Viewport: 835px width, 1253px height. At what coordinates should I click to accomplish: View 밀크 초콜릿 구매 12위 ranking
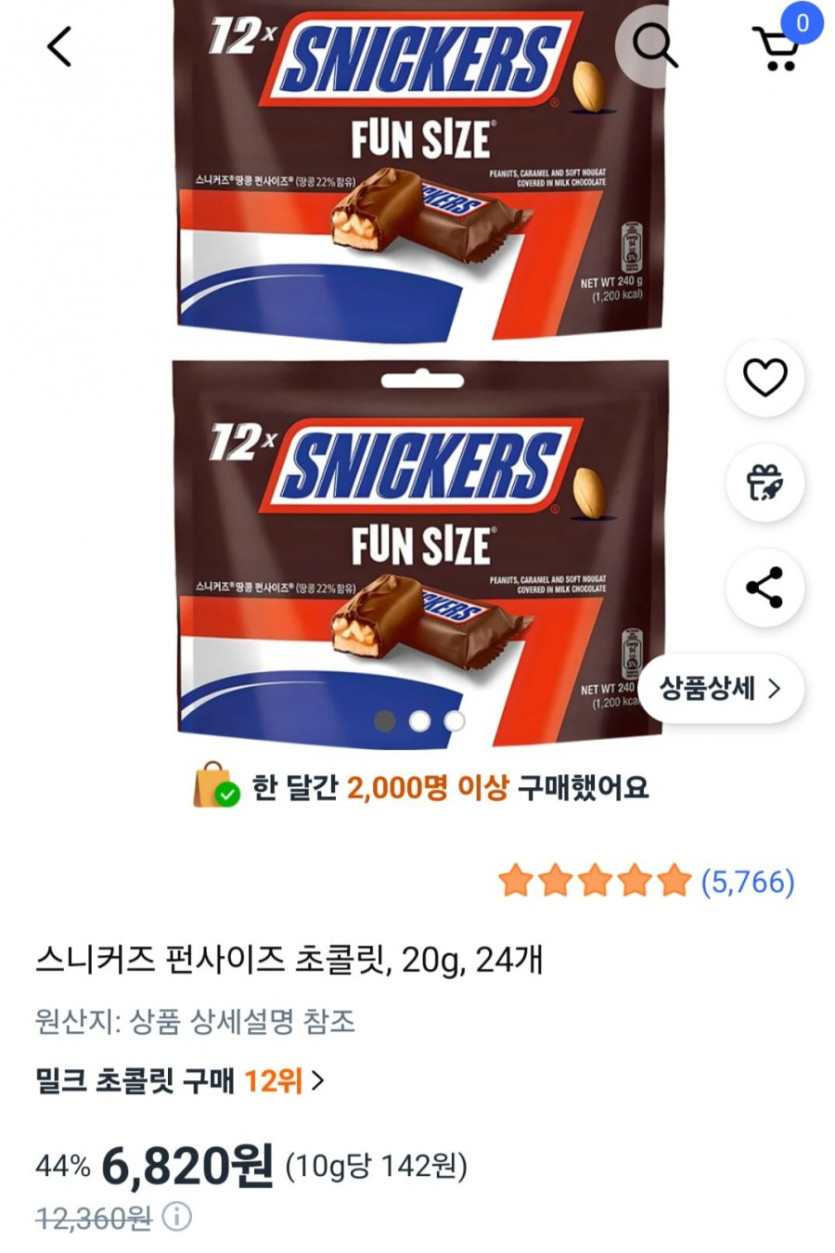coord(180,1081)
